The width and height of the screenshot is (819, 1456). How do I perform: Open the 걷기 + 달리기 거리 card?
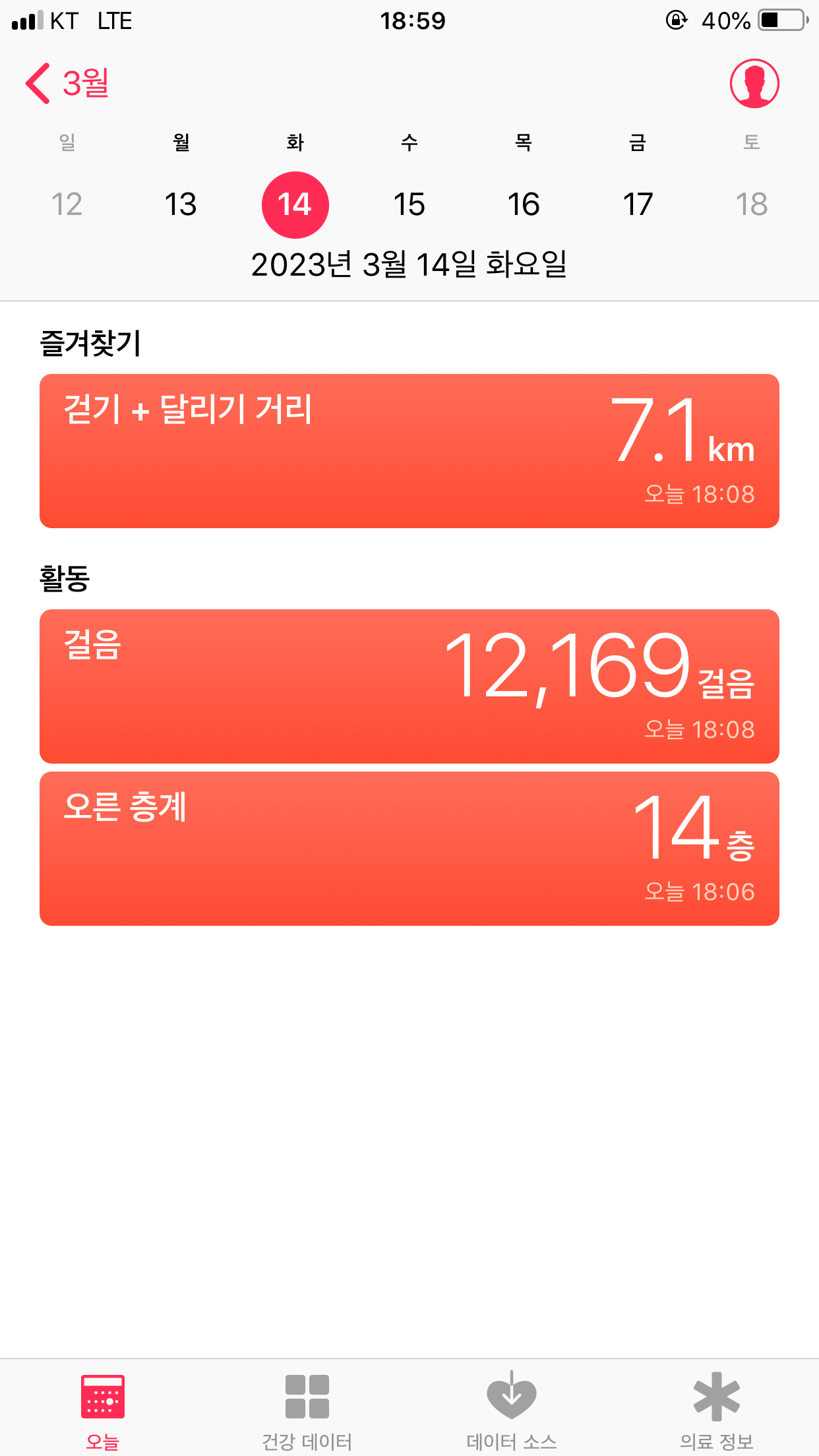(x=409, y=451)
